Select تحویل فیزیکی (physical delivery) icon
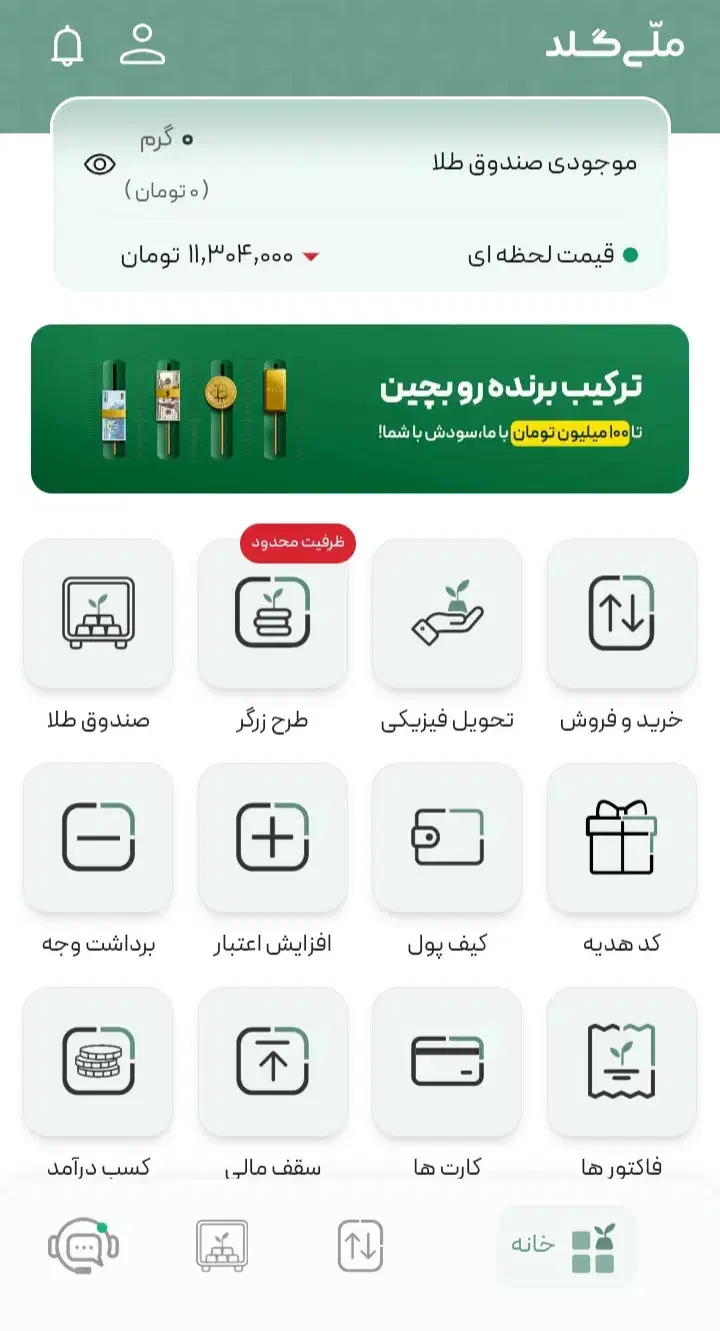Image resolution: width=720 pixels, height=1331 pixels. pyautogui.click(x=447, y=614)
